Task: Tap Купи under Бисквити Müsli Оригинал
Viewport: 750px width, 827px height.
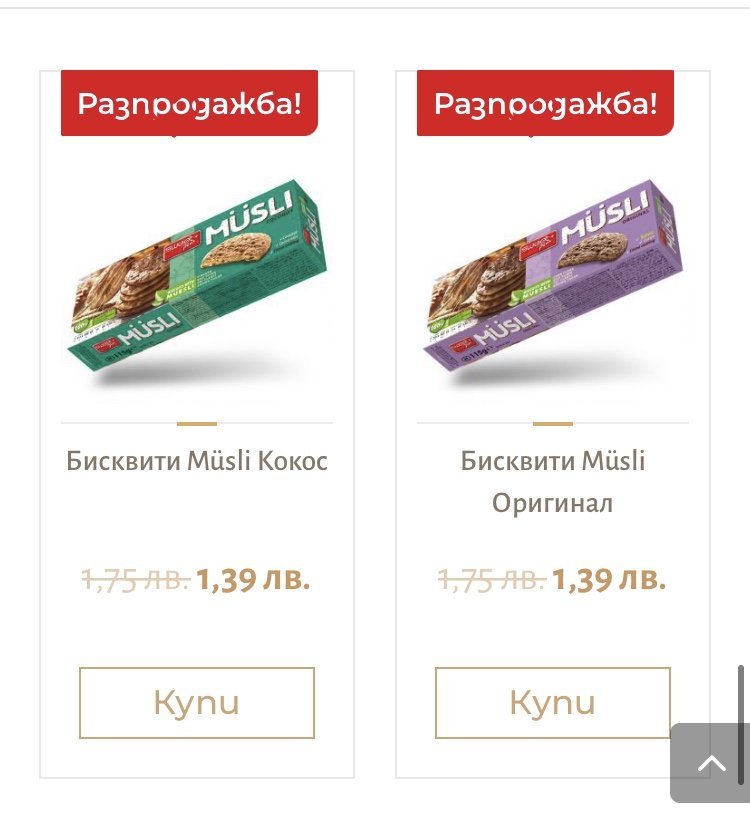Action: [552, 703]
